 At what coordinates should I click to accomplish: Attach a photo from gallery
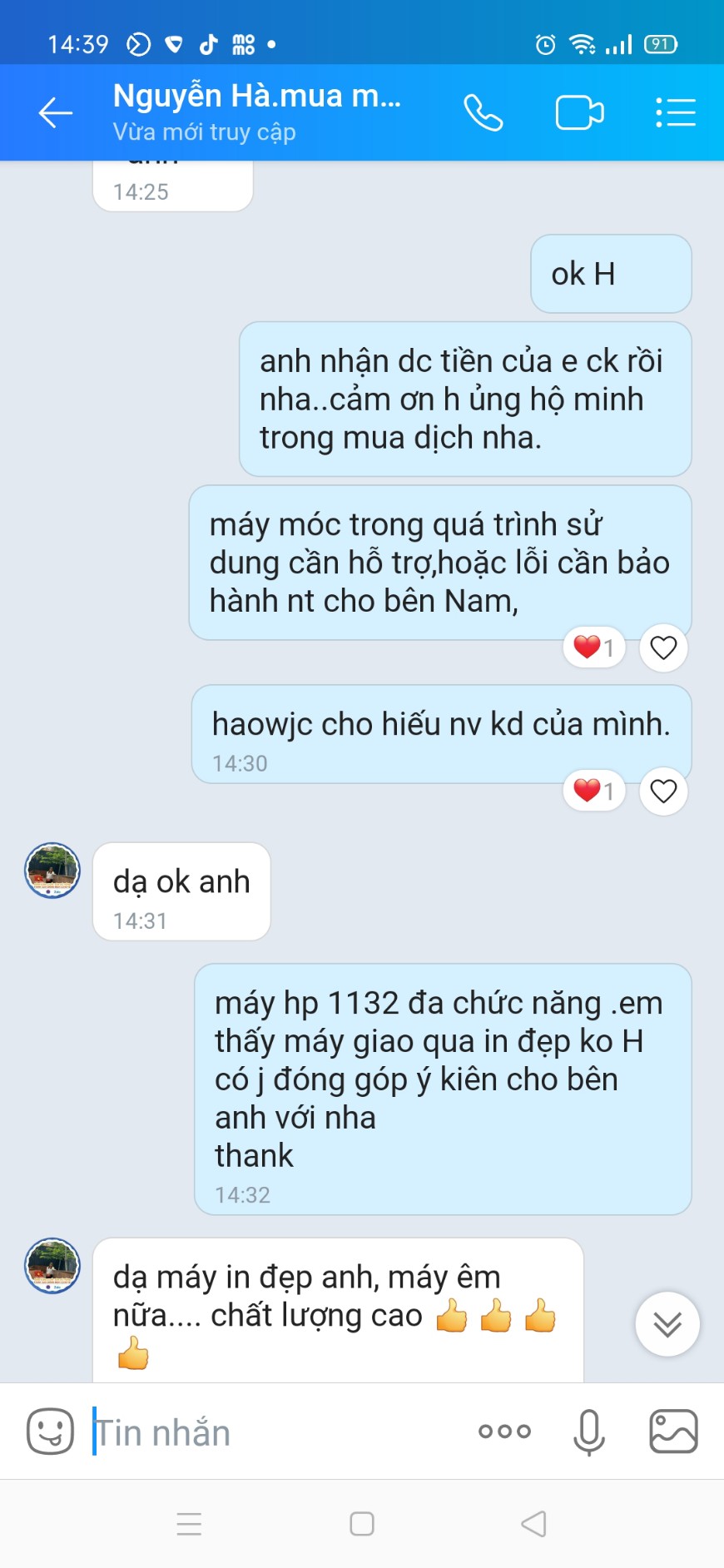673,1432
